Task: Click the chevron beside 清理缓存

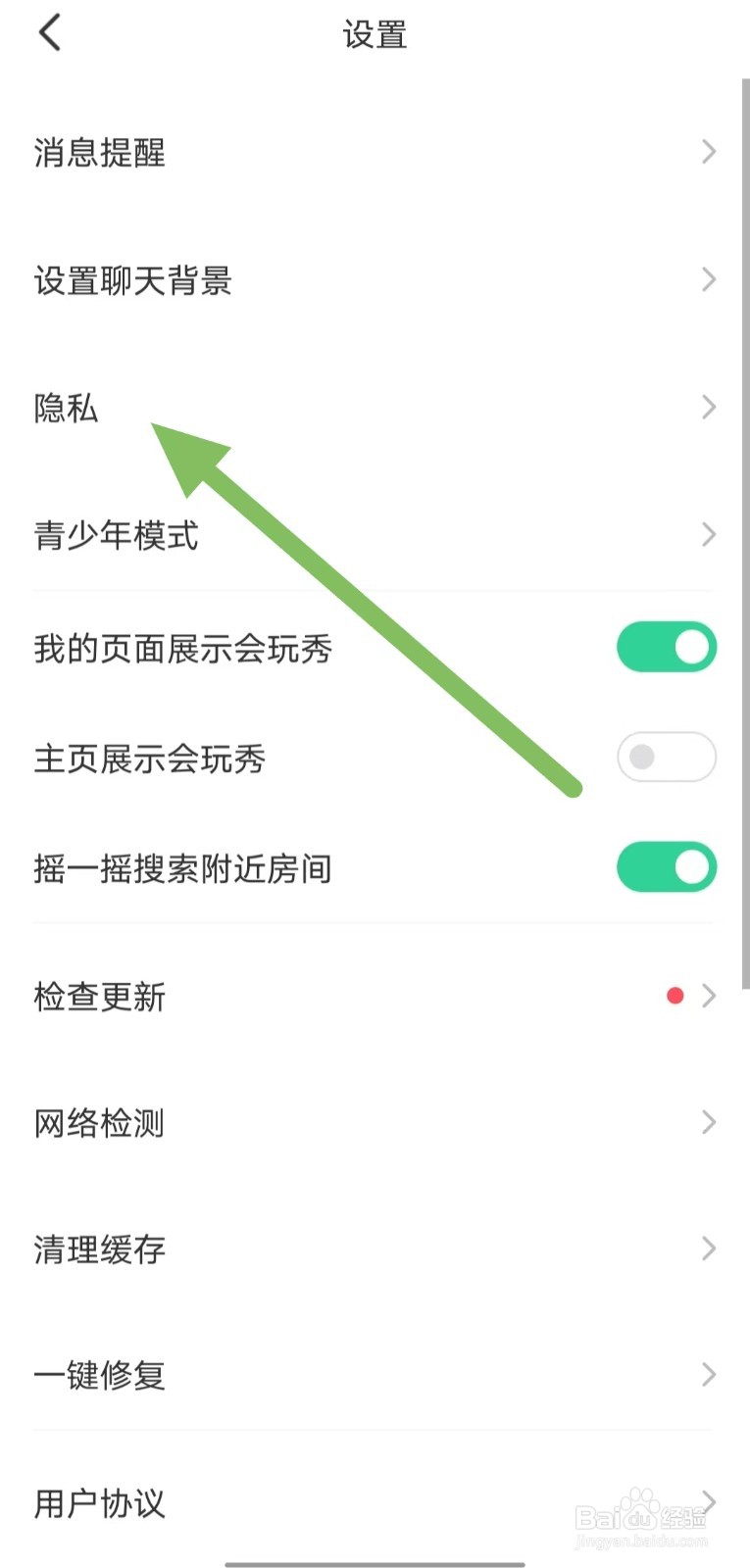Action: pos(708,1249)
